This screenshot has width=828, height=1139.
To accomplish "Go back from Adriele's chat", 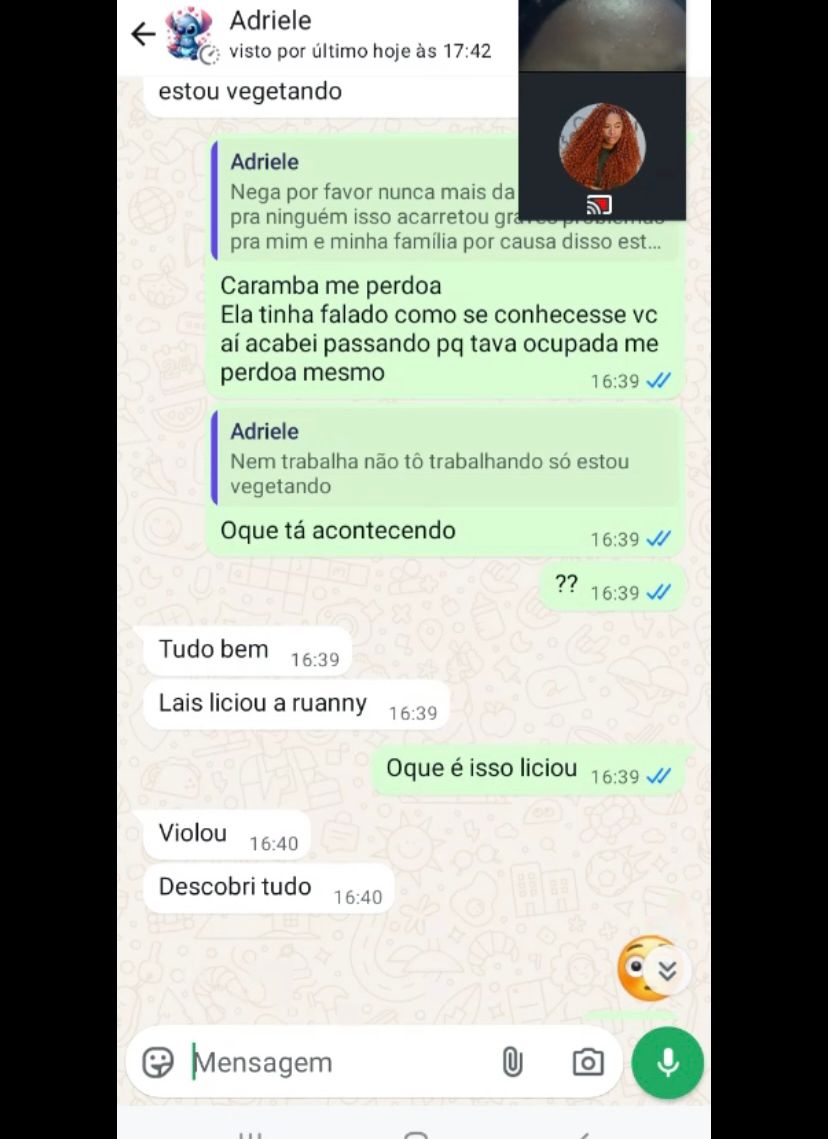I will pos(143,34).
